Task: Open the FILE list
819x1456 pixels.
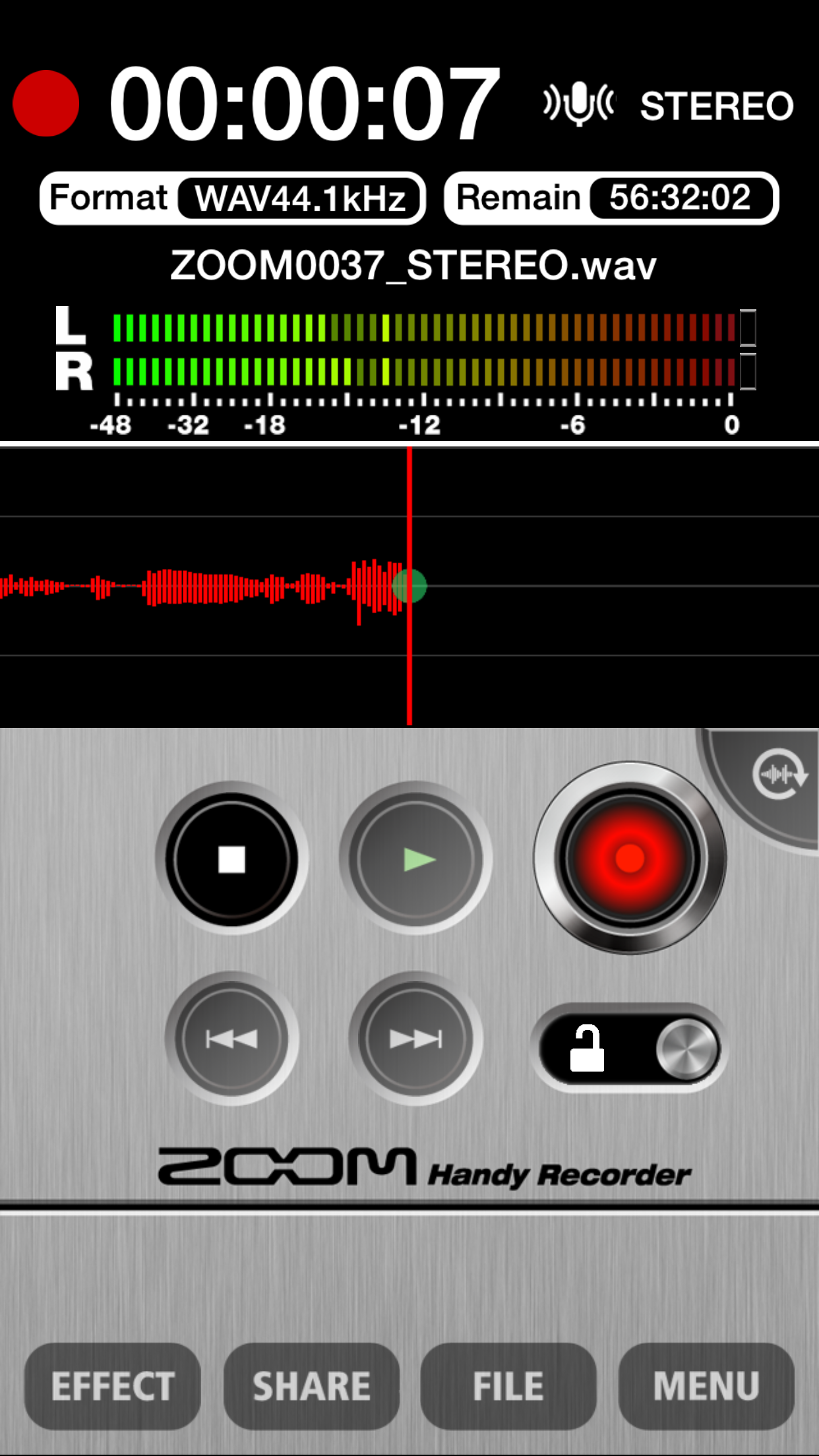Action: [x=508, y=1386]
